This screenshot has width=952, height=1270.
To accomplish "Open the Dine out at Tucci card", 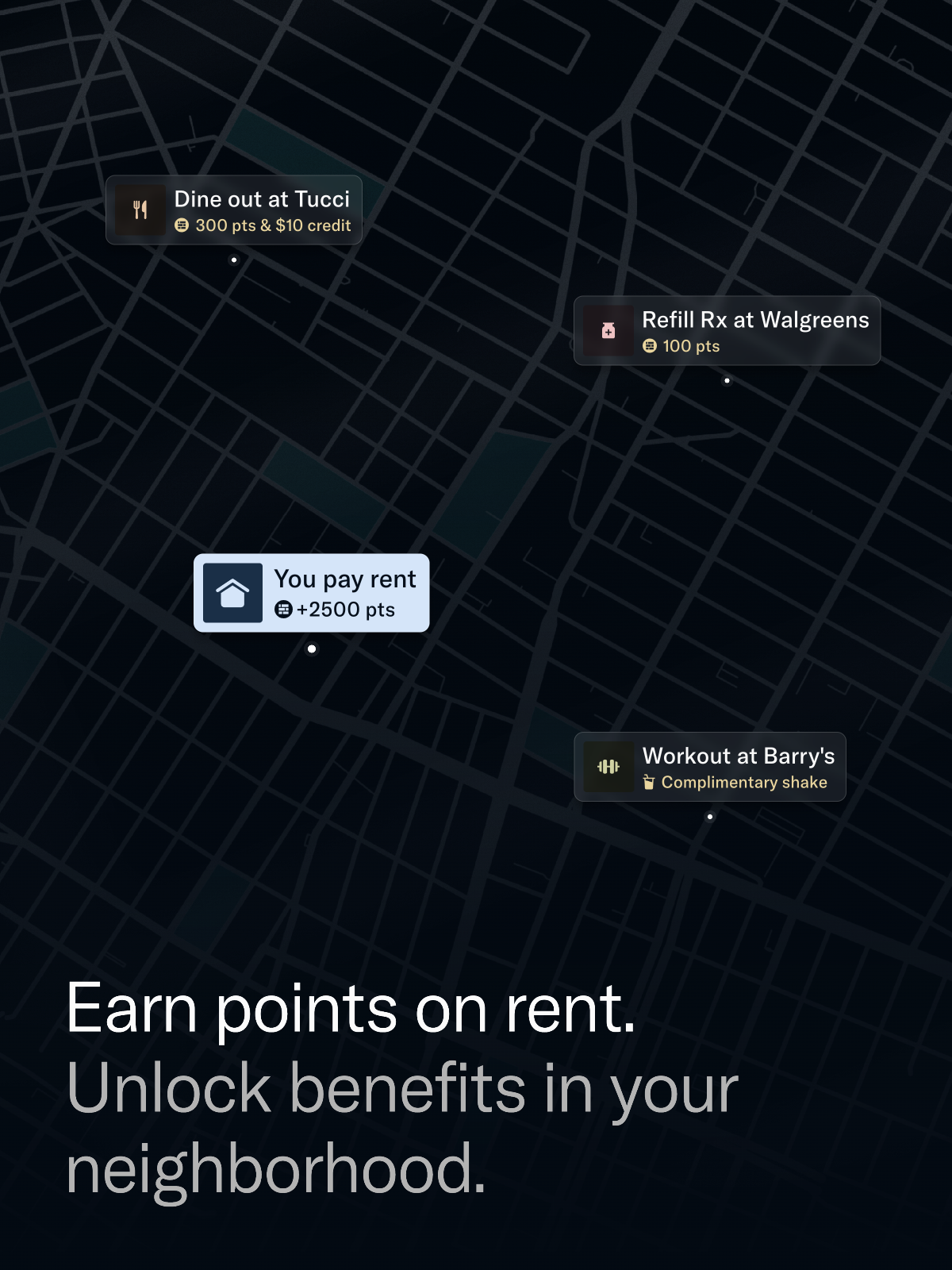I will pos(232,210).
